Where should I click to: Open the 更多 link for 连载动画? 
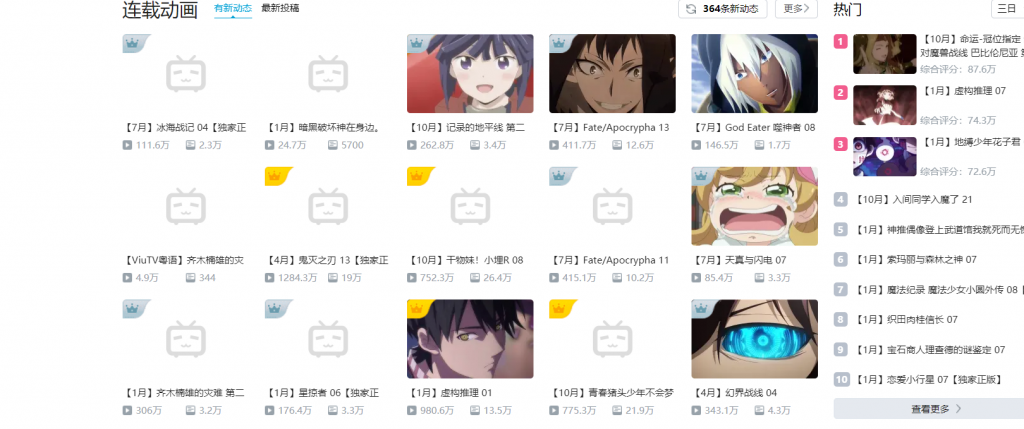(796, 9)
